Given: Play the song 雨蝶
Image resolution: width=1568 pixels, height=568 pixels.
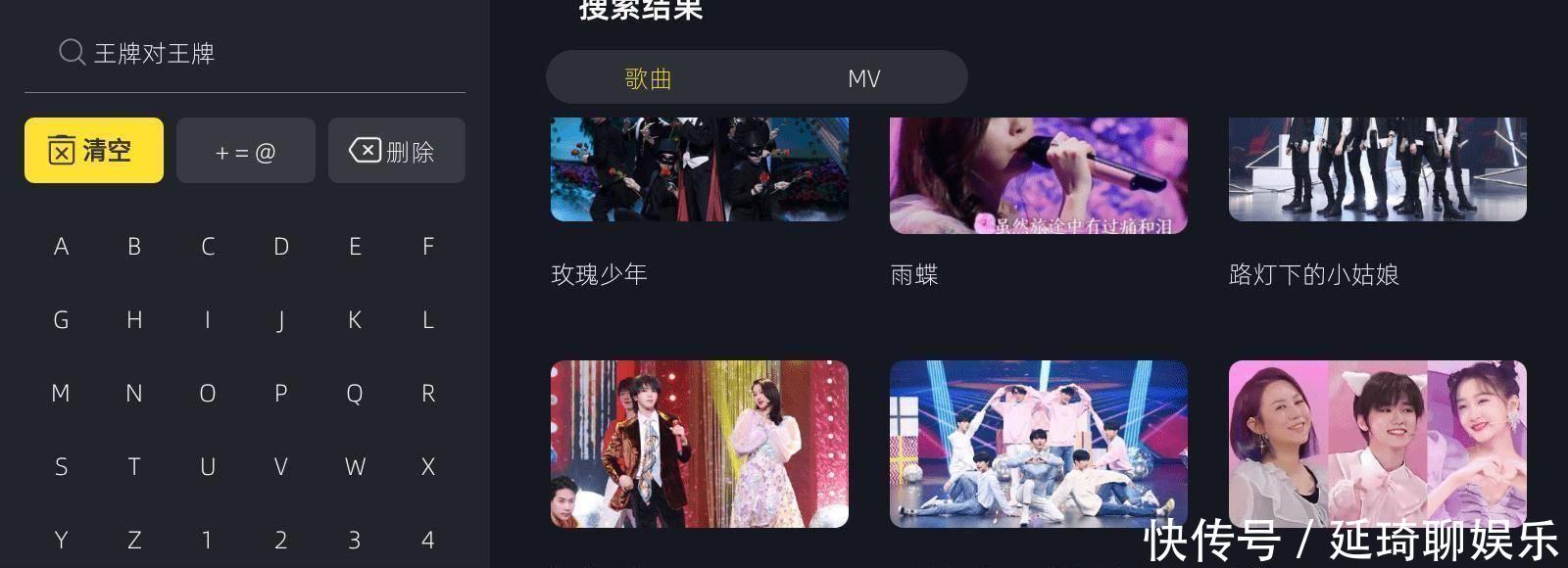Looking at the screenshot, I should coord(1038,176).
